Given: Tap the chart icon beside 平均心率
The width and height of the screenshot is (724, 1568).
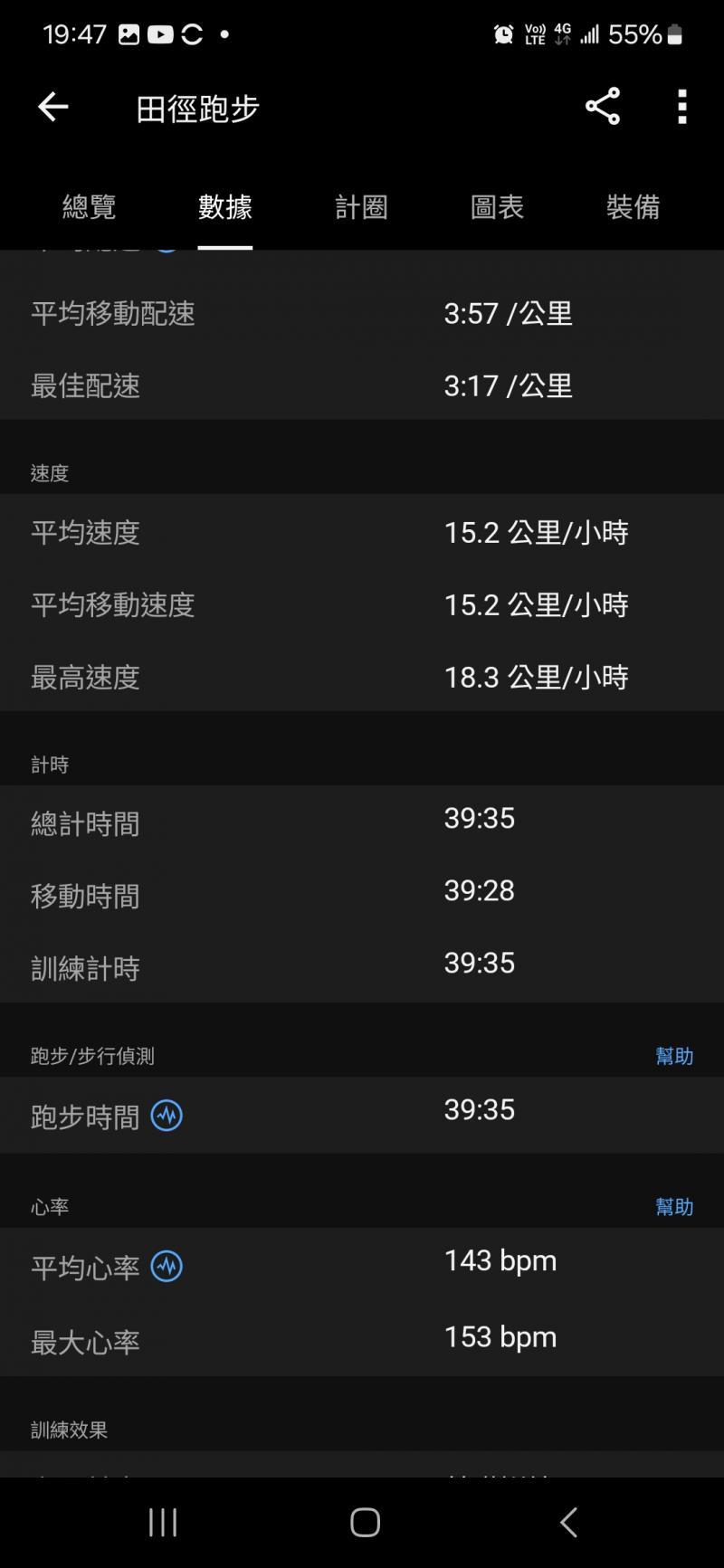Looking at the screenshot, I should click(167, 1267).
